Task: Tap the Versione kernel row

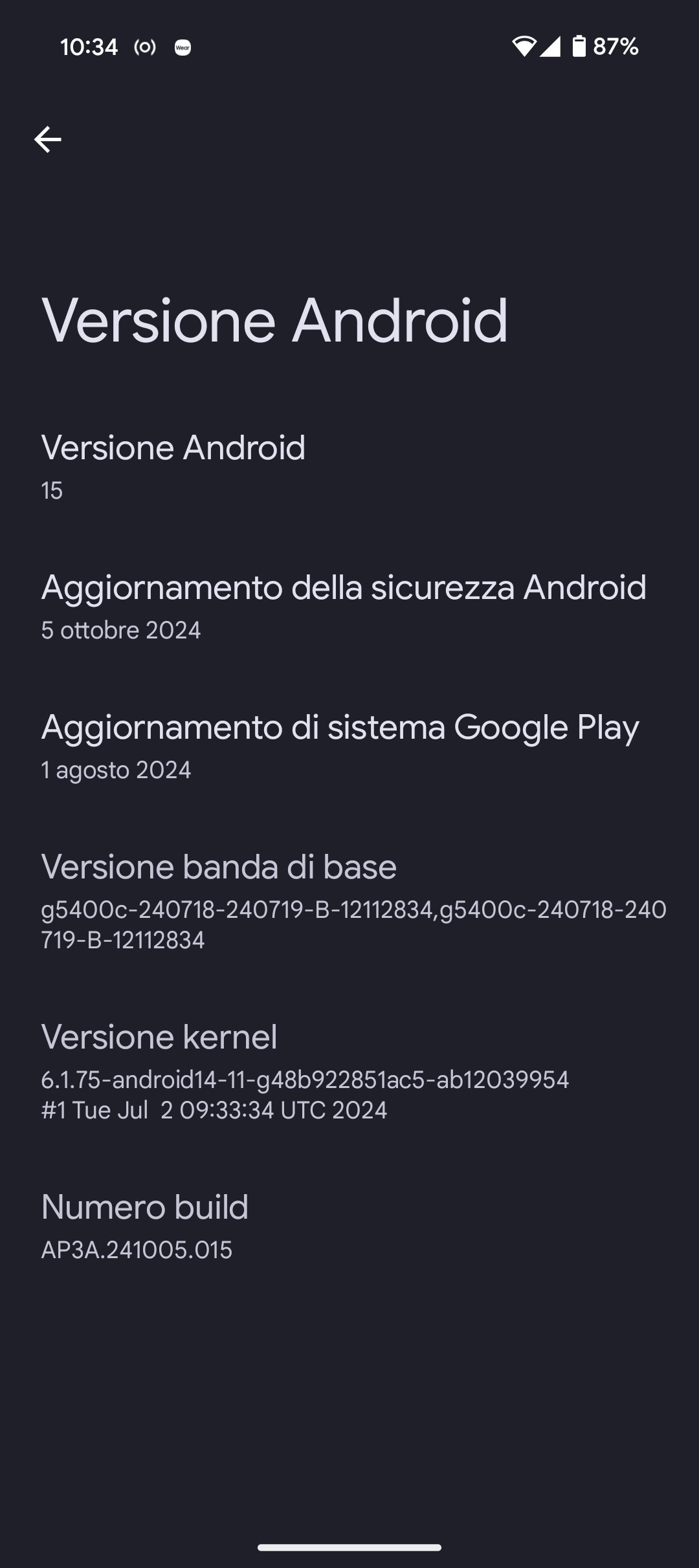Action: click(349, 1071)
